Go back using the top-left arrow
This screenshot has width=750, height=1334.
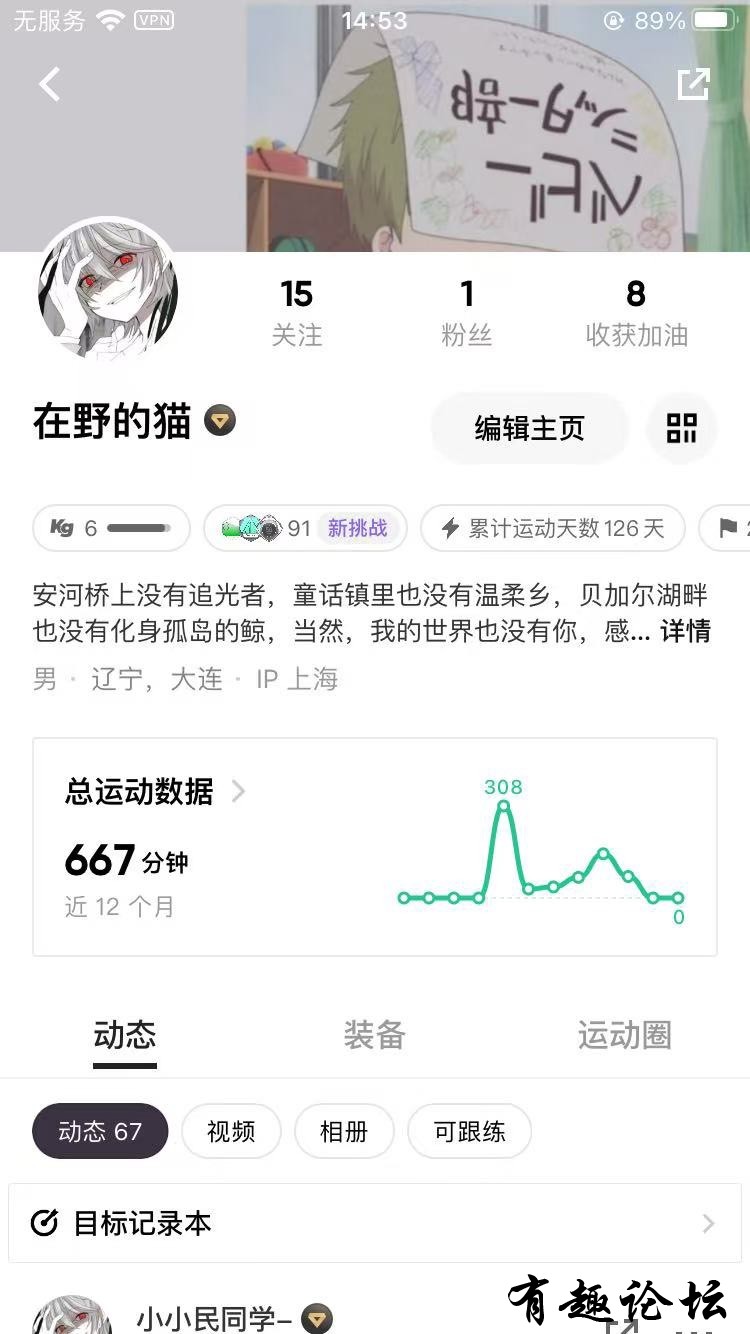click(x=50, y=85)
